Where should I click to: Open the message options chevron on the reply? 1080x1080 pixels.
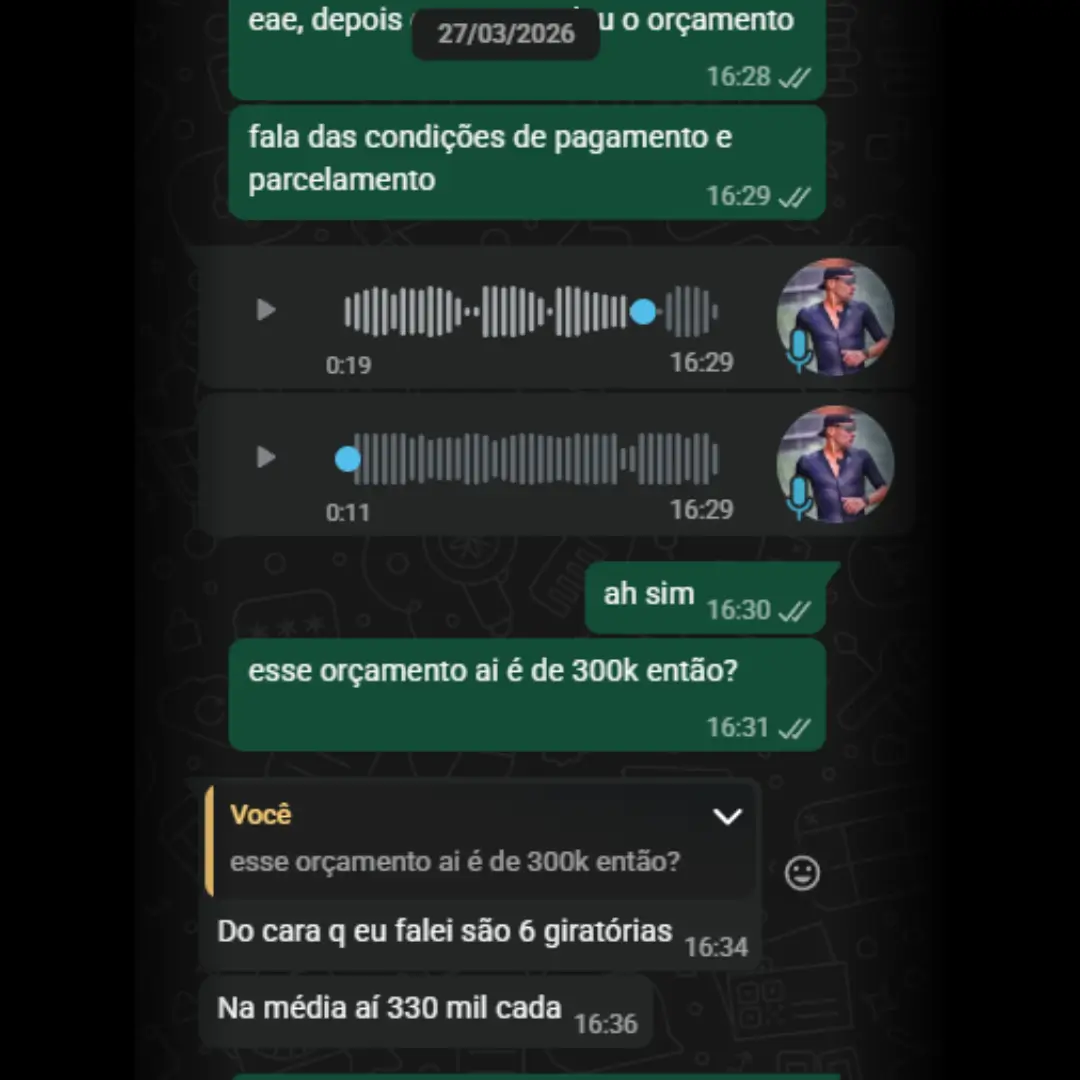pyautogui.click(x=727, y=817)
